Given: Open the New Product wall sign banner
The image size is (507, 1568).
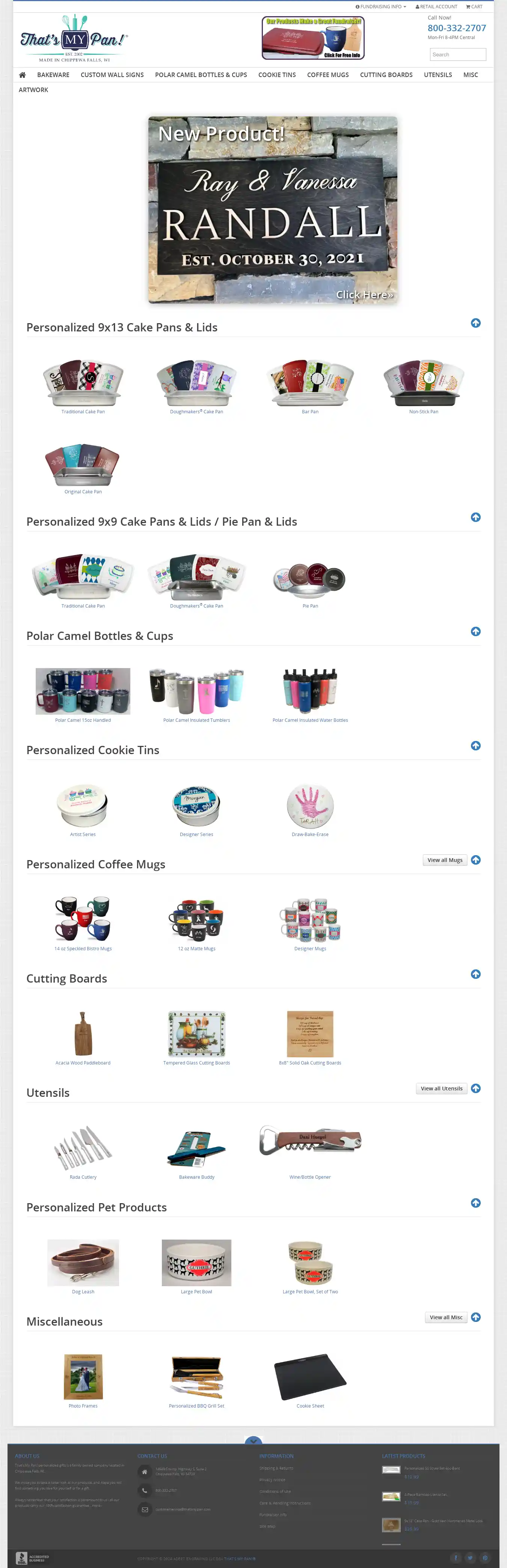Looking at the screenshot, I should coord(273,210).
